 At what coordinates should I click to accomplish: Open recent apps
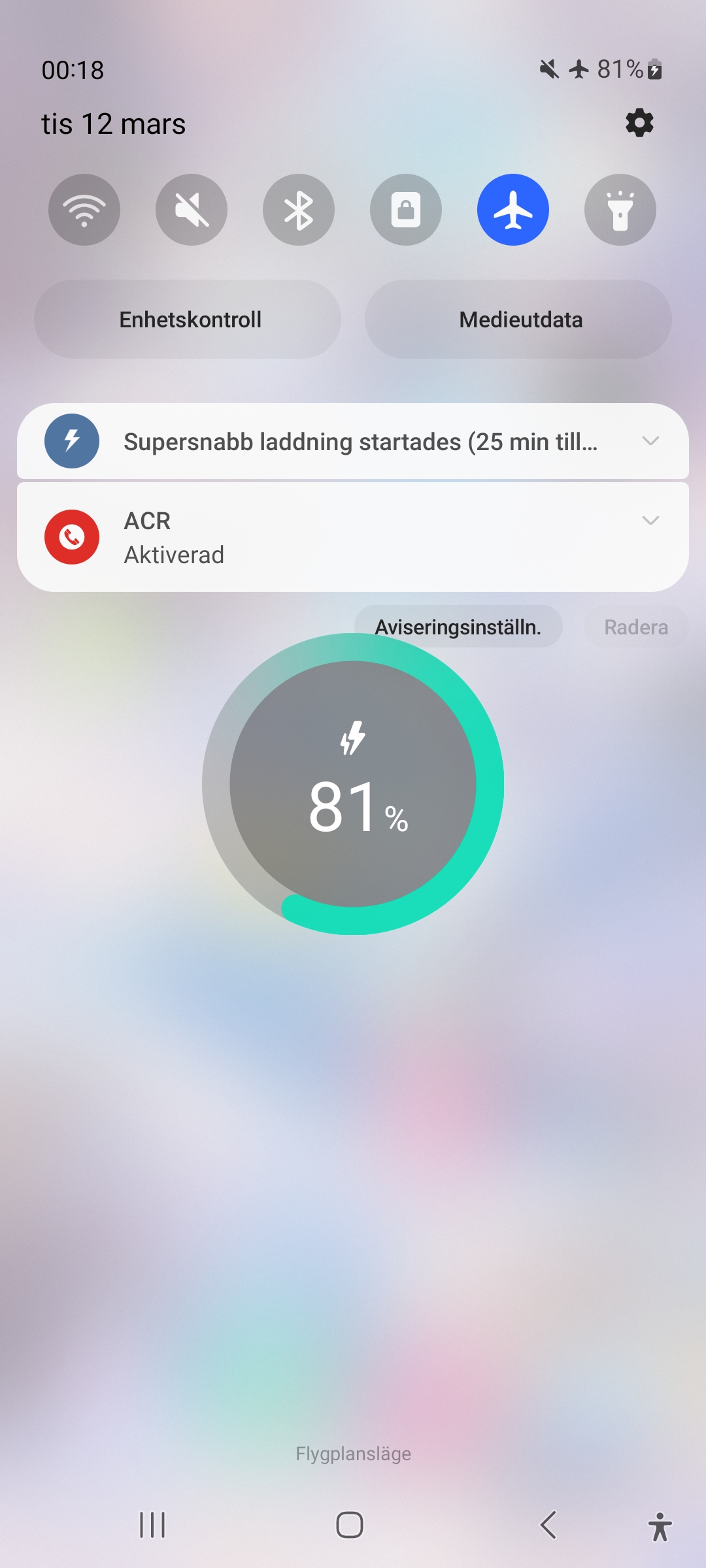point(152,1526)
